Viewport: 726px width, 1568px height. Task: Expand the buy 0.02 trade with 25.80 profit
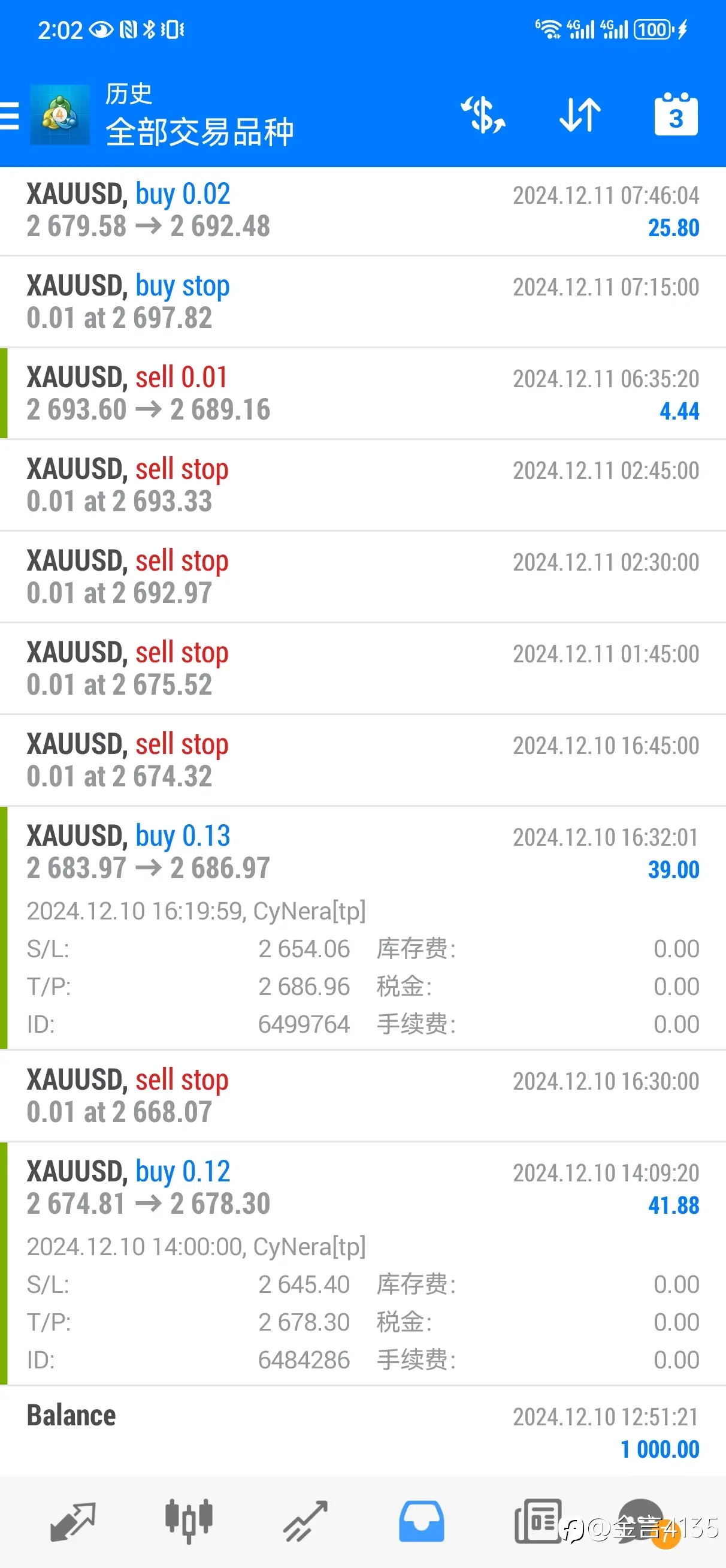tap(362, 211)
